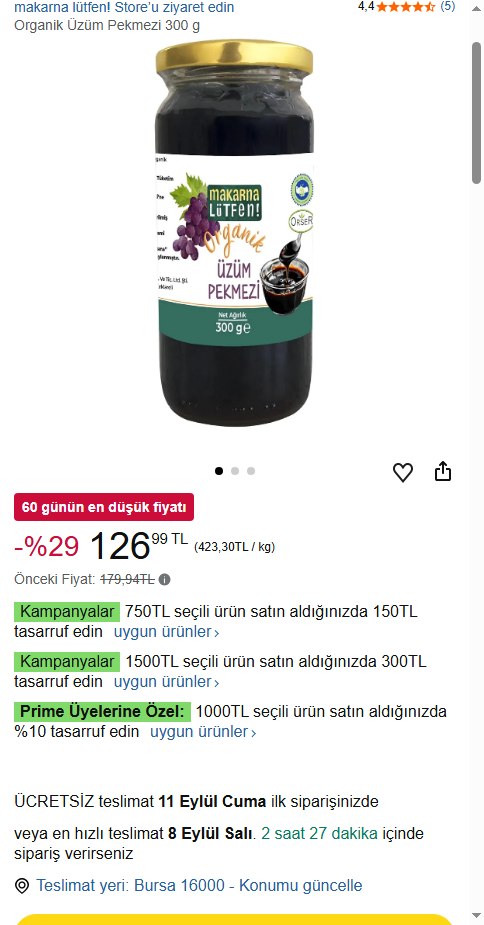Screen dimensions: 484x925
Task: Open the grape molasses product image
Action: [x=234, y=233]
